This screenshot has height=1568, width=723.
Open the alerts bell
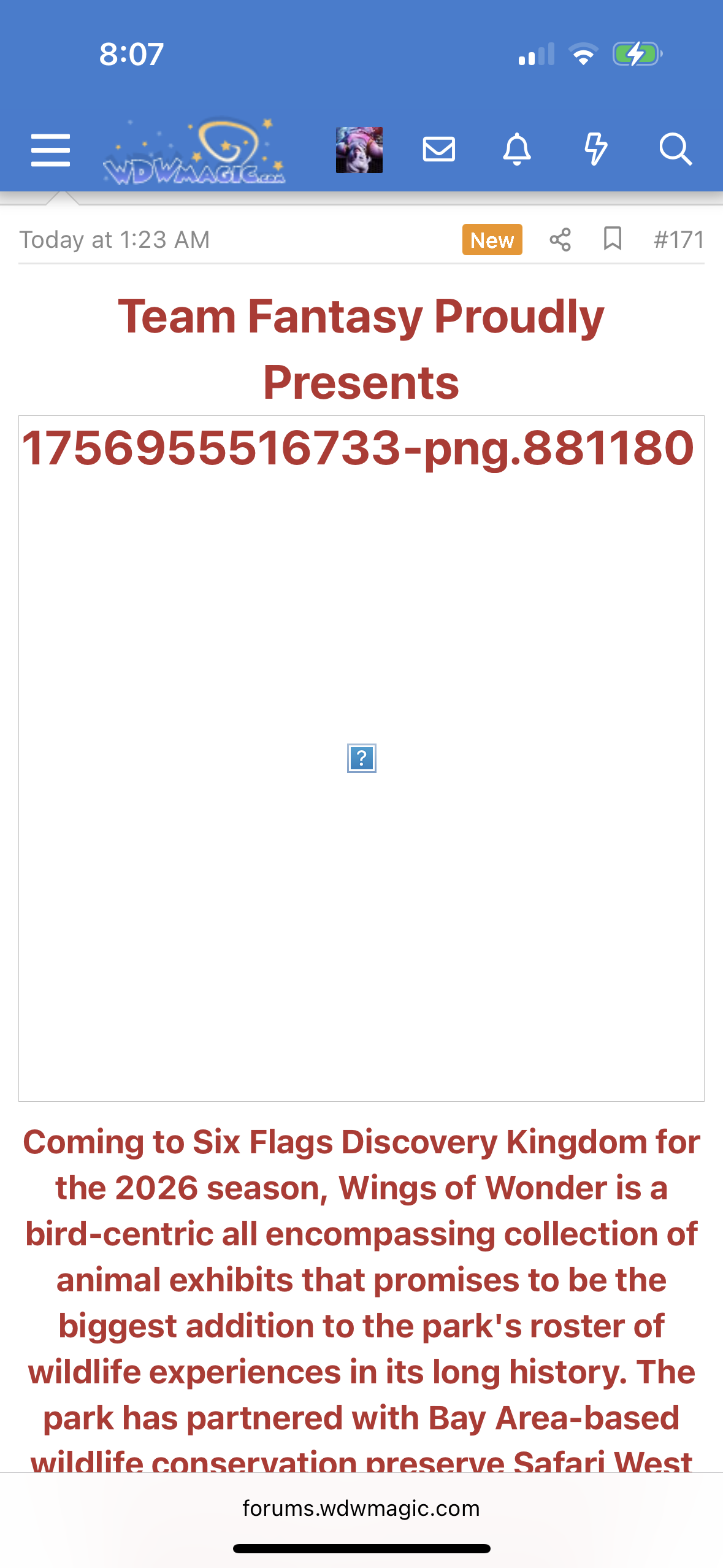[517, 149]
